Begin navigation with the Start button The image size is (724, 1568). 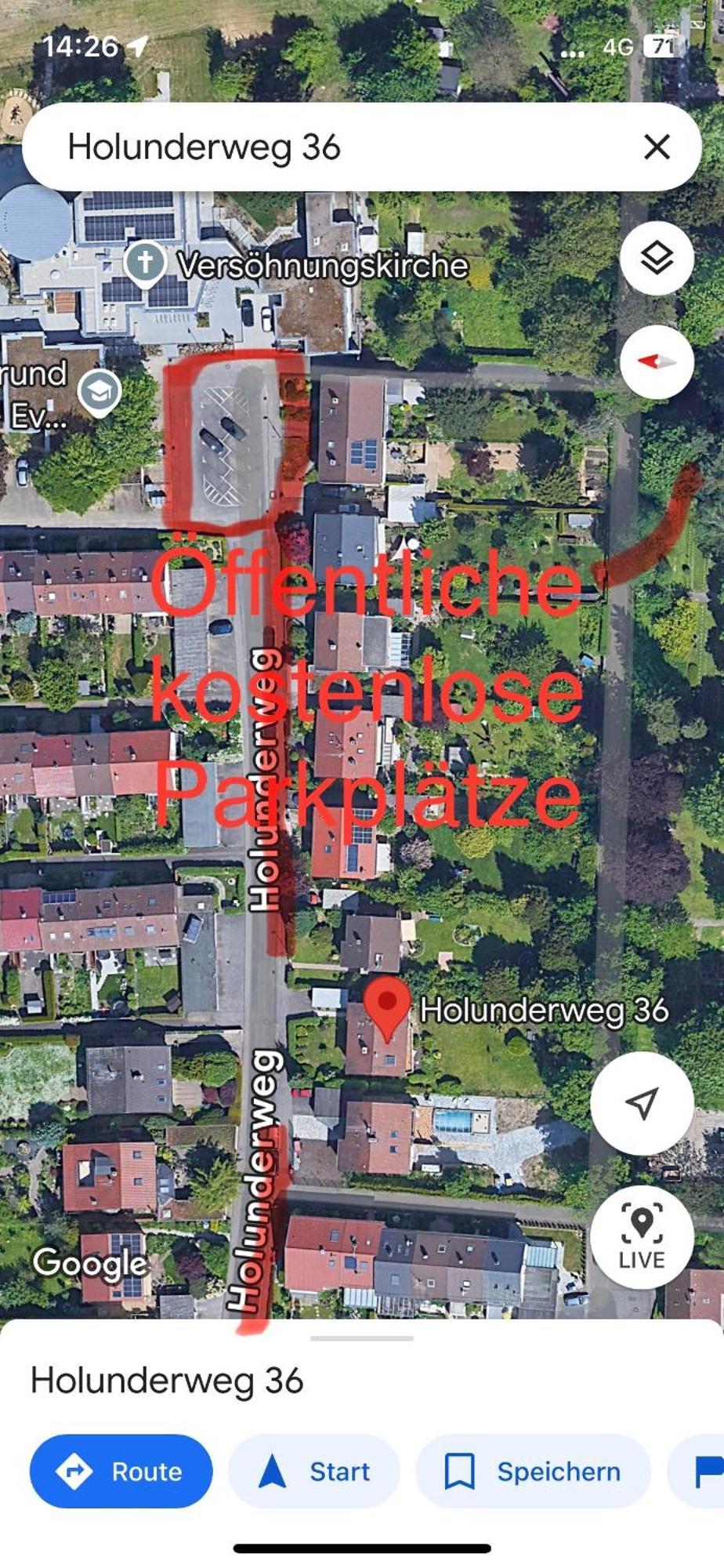pyautogui.click(x=314, y=1472)
